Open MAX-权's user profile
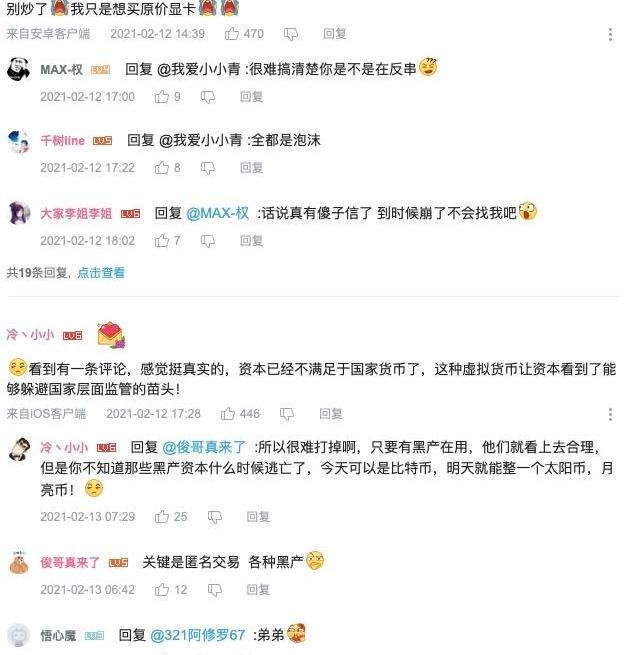The width and height of the screenshot is (627, 655). (60, 70)
